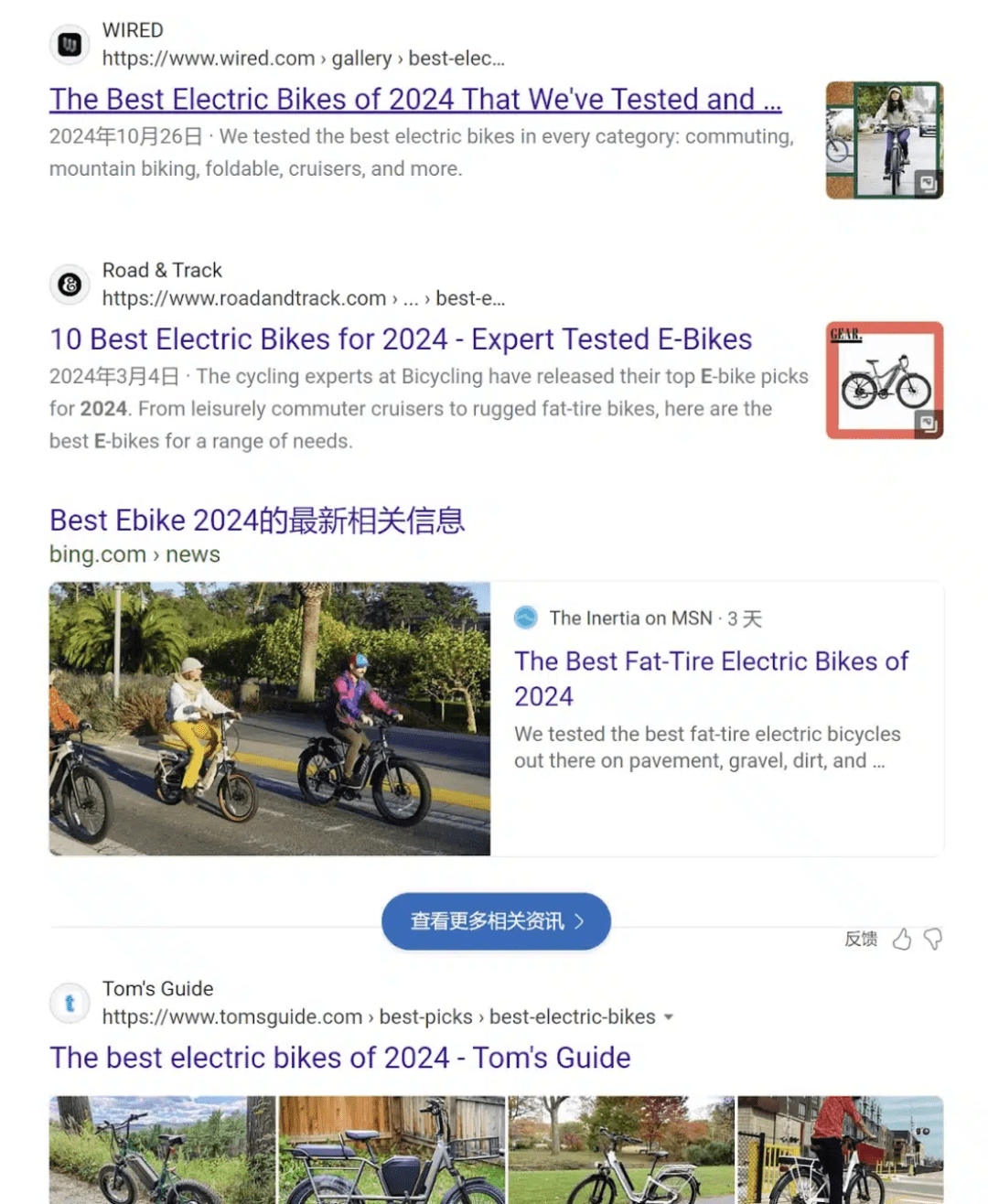Screen dimensions: 988x1204
Task: Open the Best Ebike 2024 news heading
Action: click(257, 520)
